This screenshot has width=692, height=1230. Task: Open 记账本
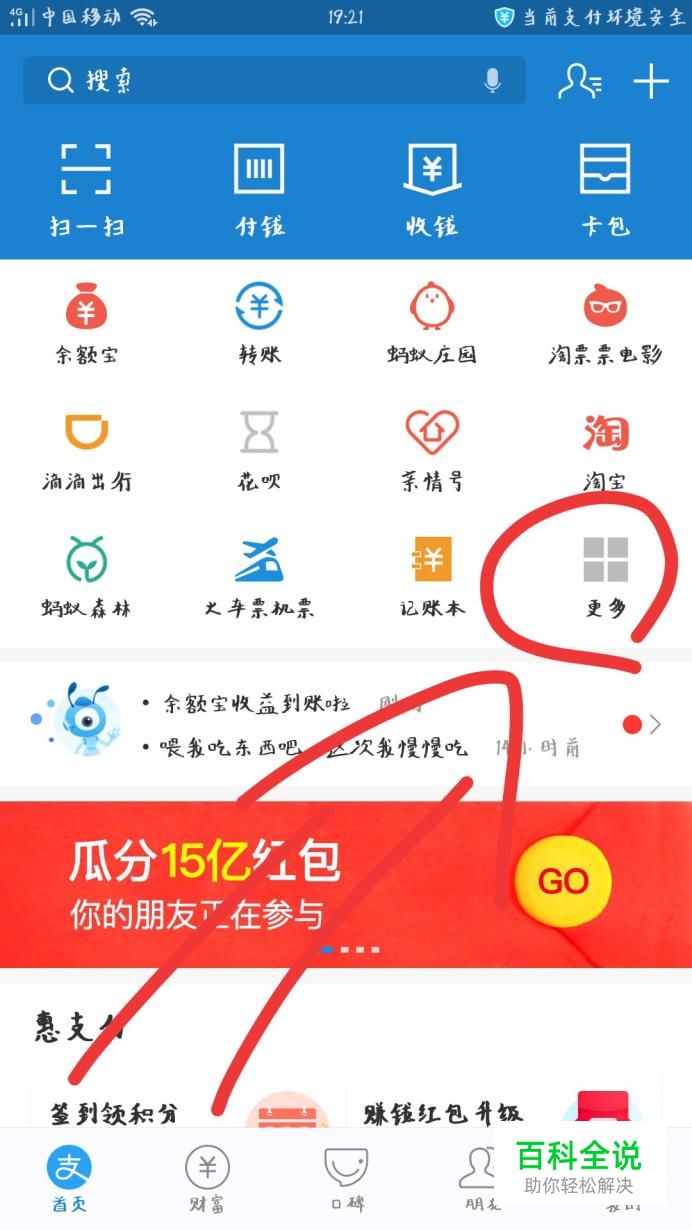[x=432, y=576]
